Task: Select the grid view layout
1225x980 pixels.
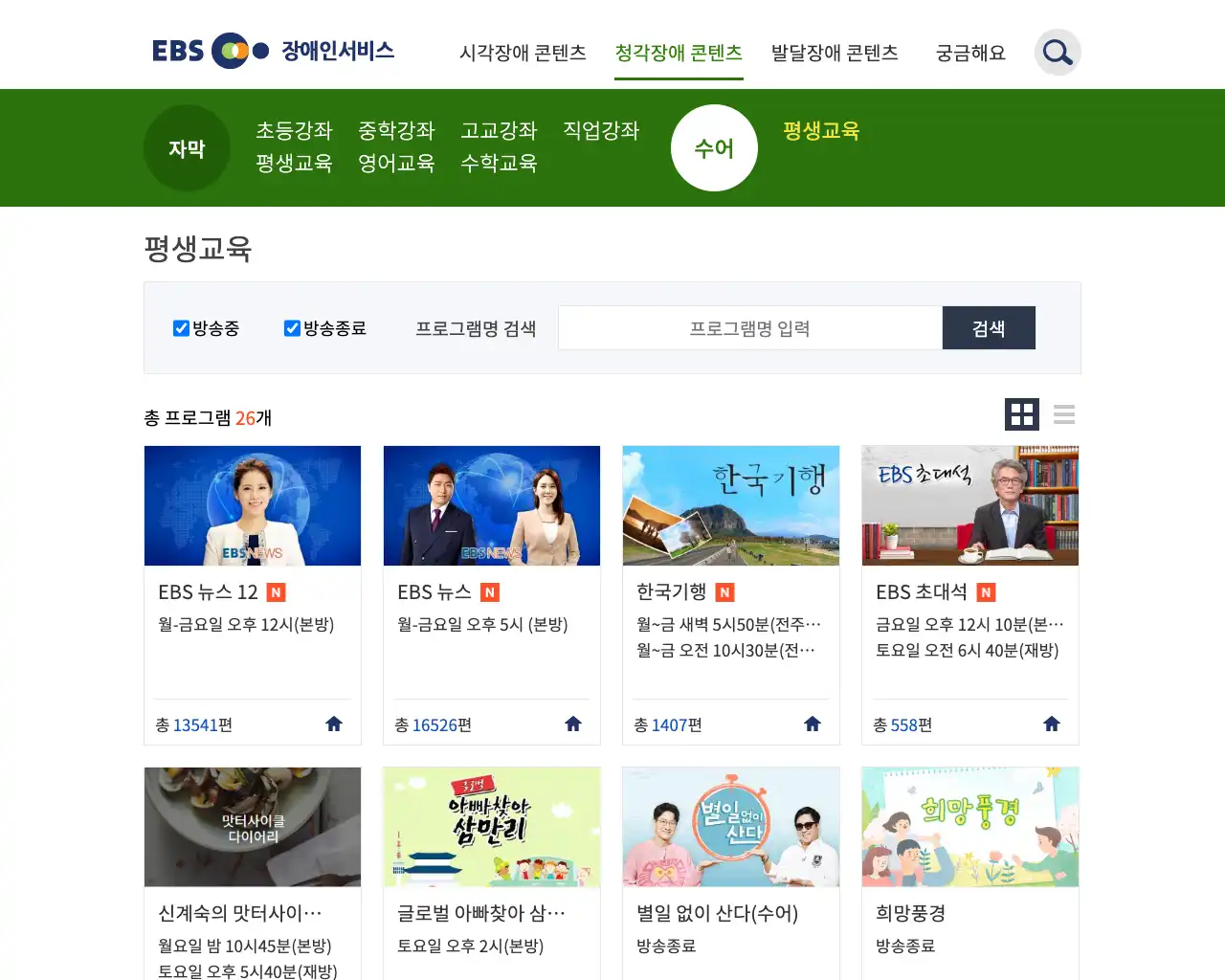Action: (x=1022, y=414)
